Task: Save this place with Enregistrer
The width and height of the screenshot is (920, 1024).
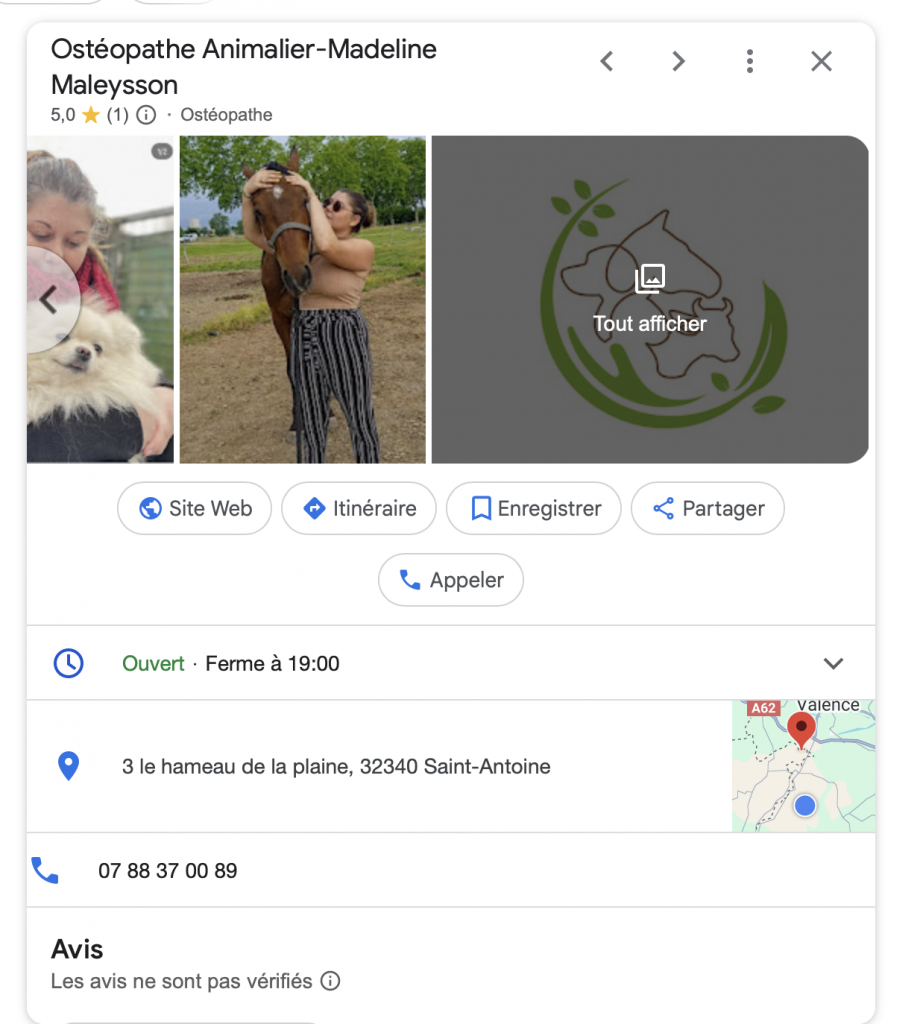Action: [533, 508]
